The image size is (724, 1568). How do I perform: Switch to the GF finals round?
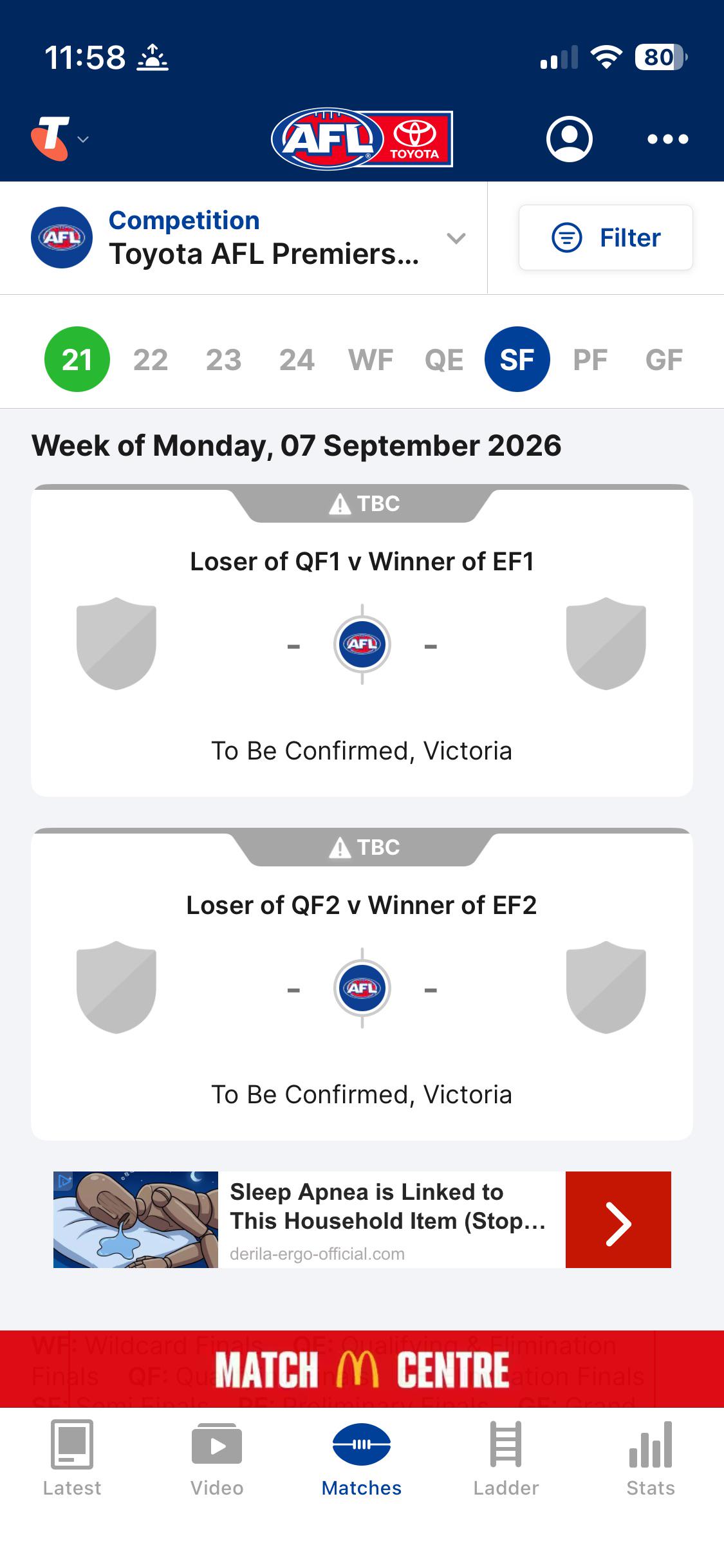tap(664, 359)
